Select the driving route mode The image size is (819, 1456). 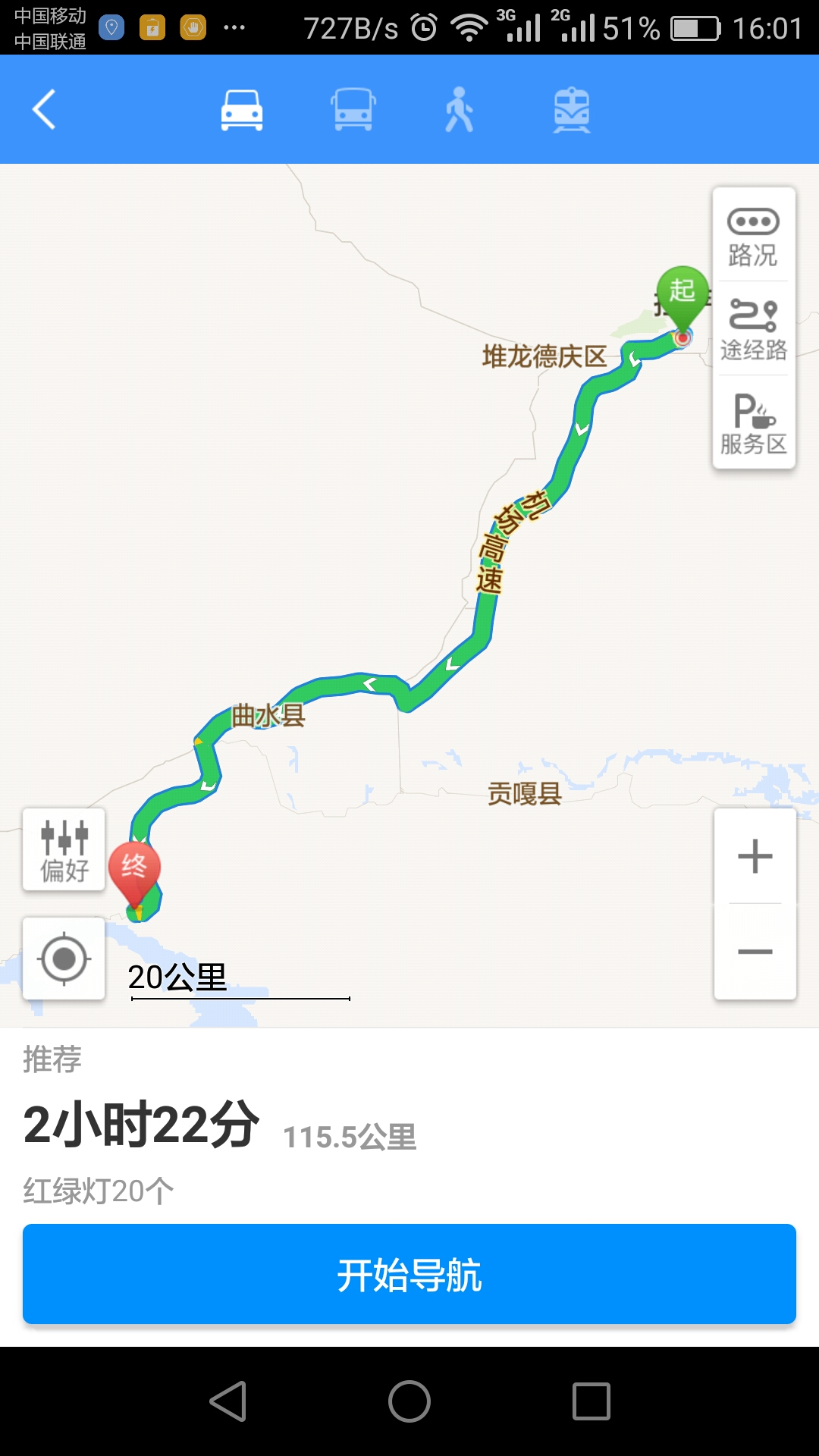coord(242,110)
